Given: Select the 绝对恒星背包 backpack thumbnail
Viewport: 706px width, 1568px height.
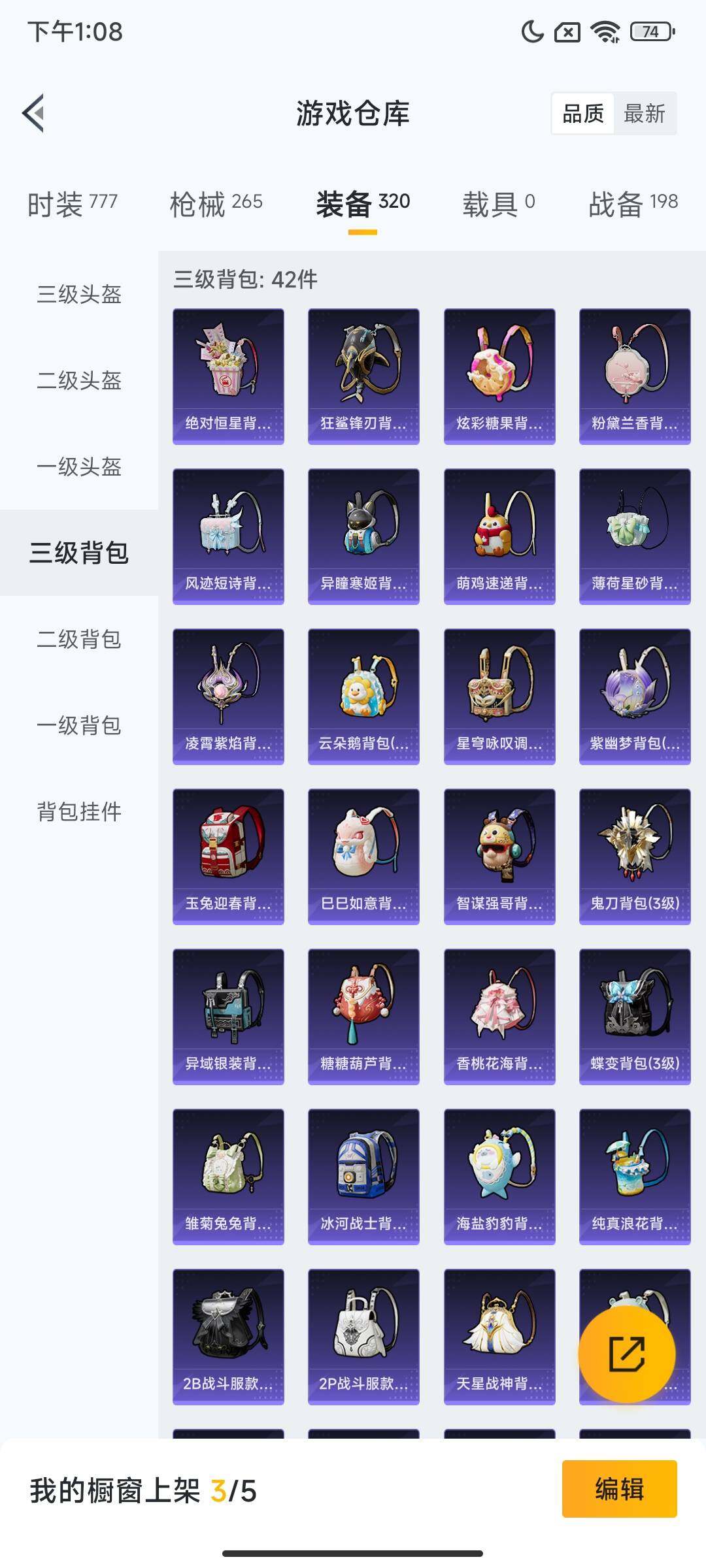Looking at the screenshot, I should 229,372.
